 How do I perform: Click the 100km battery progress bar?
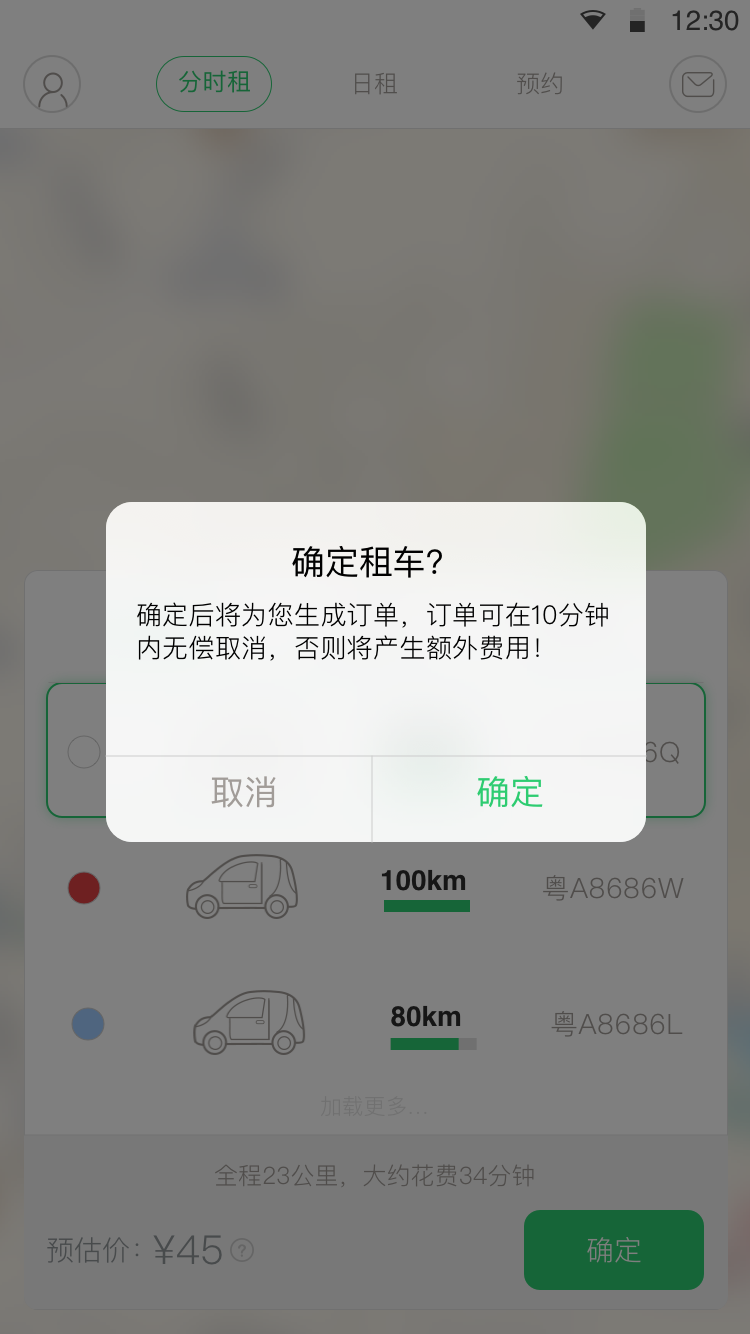pos(427,905)
